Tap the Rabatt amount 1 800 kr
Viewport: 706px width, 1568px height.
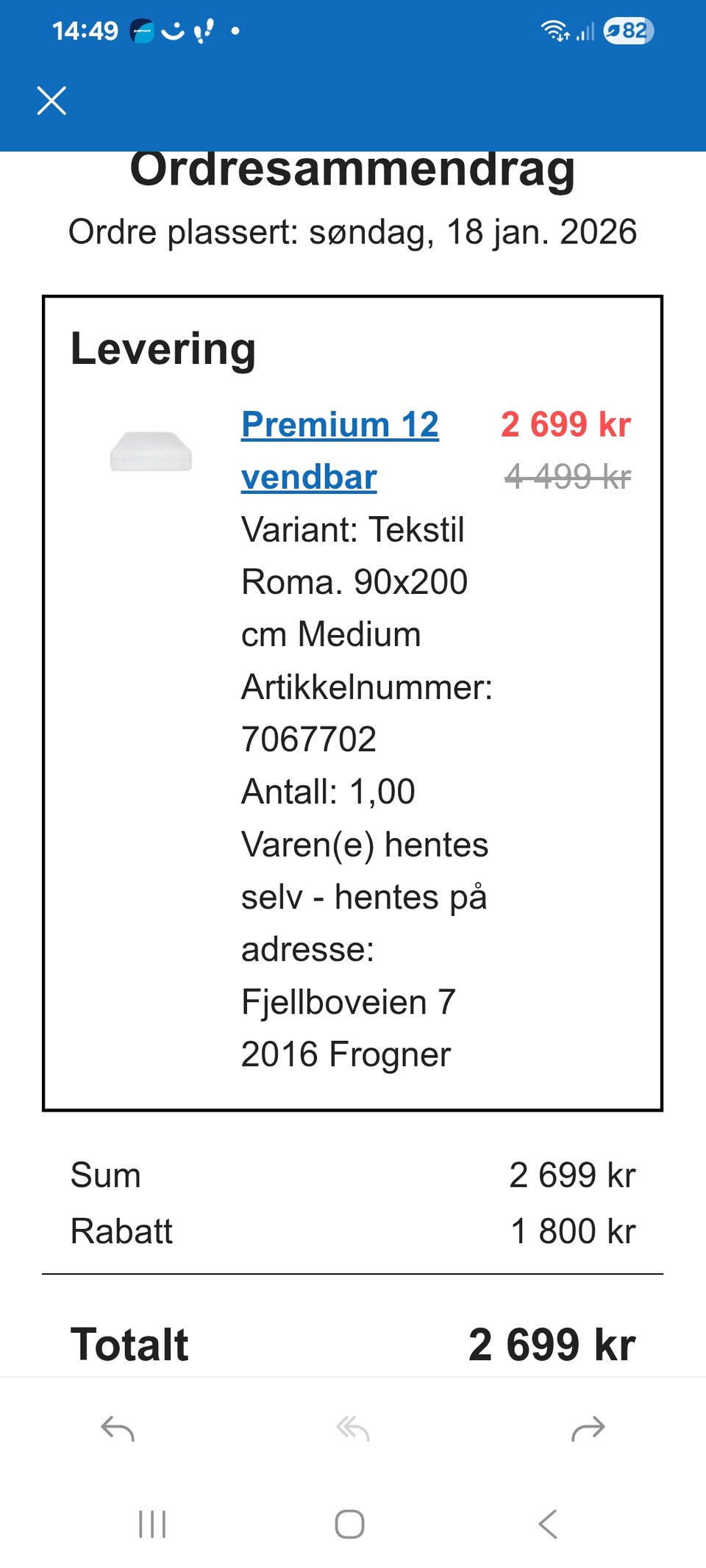574,1229
